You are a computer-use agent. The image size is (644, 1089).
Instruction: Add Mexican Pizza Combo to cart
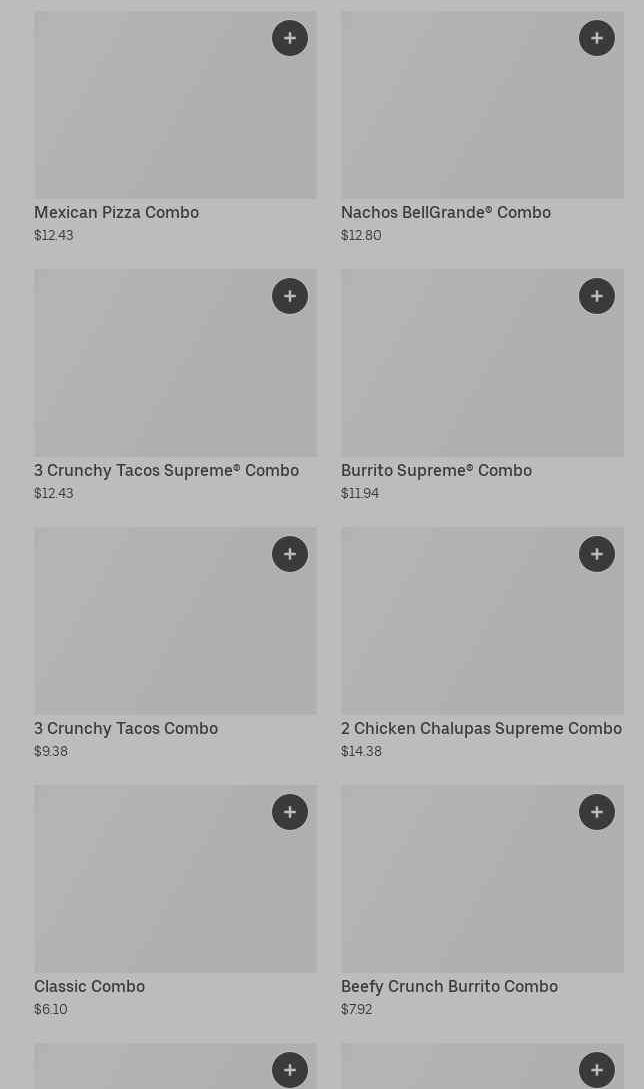290,38
